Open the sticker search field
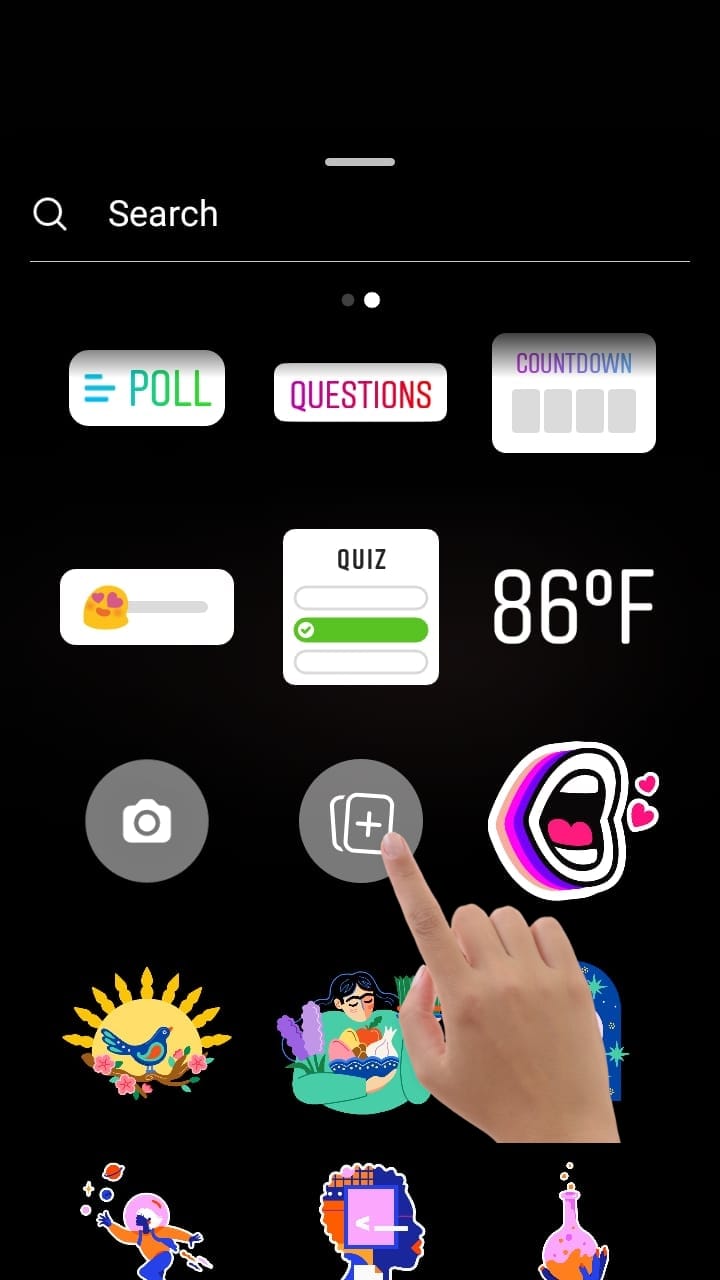This screenshot has width=720, height=1280. coord(360,214)
